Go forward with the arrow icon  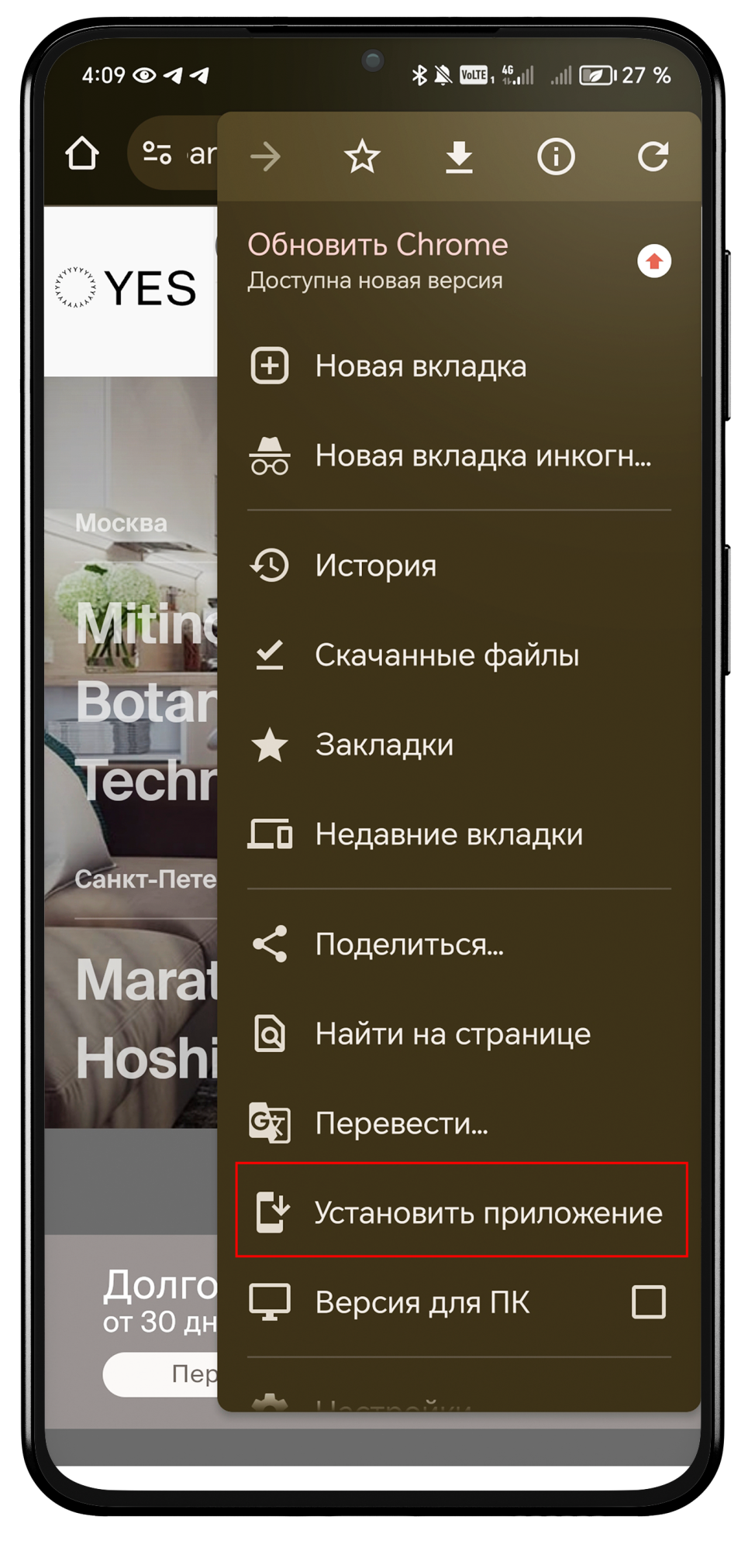pyautogui.click(x=266, y=157)
